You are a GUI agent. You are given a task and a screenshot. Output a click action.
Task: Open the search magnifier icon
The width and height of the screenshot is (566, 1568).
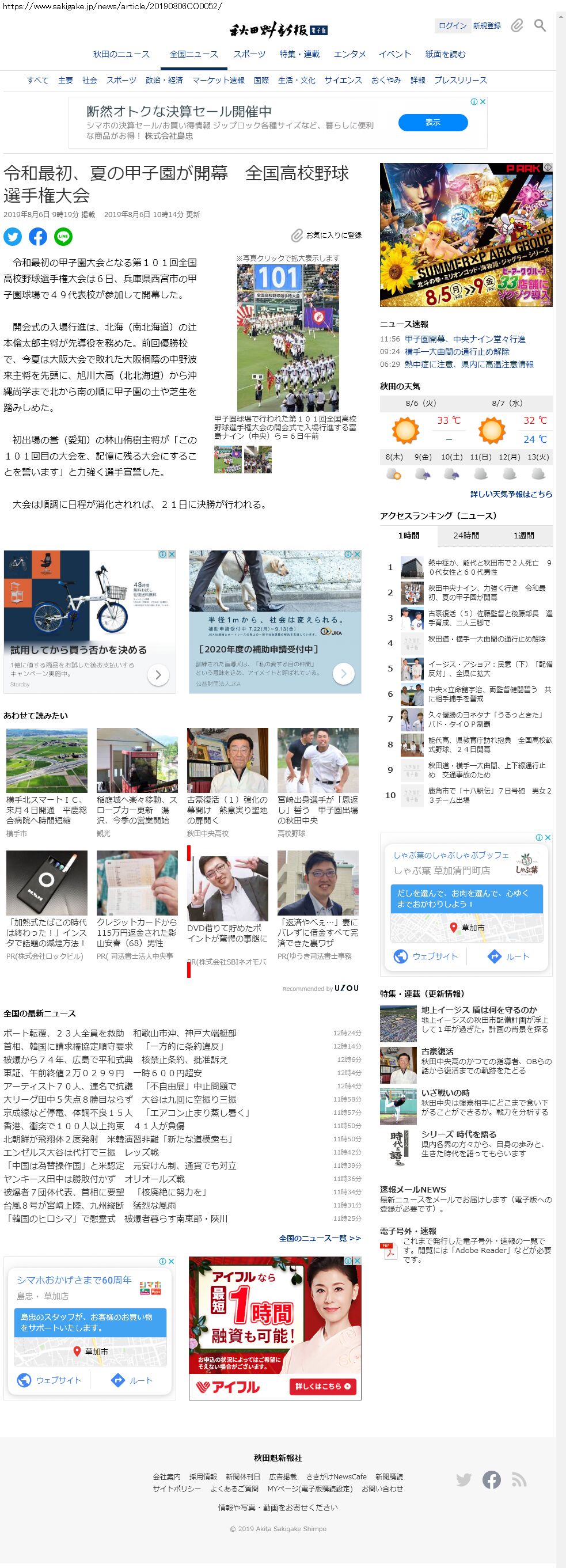click(x=539, y=25)
